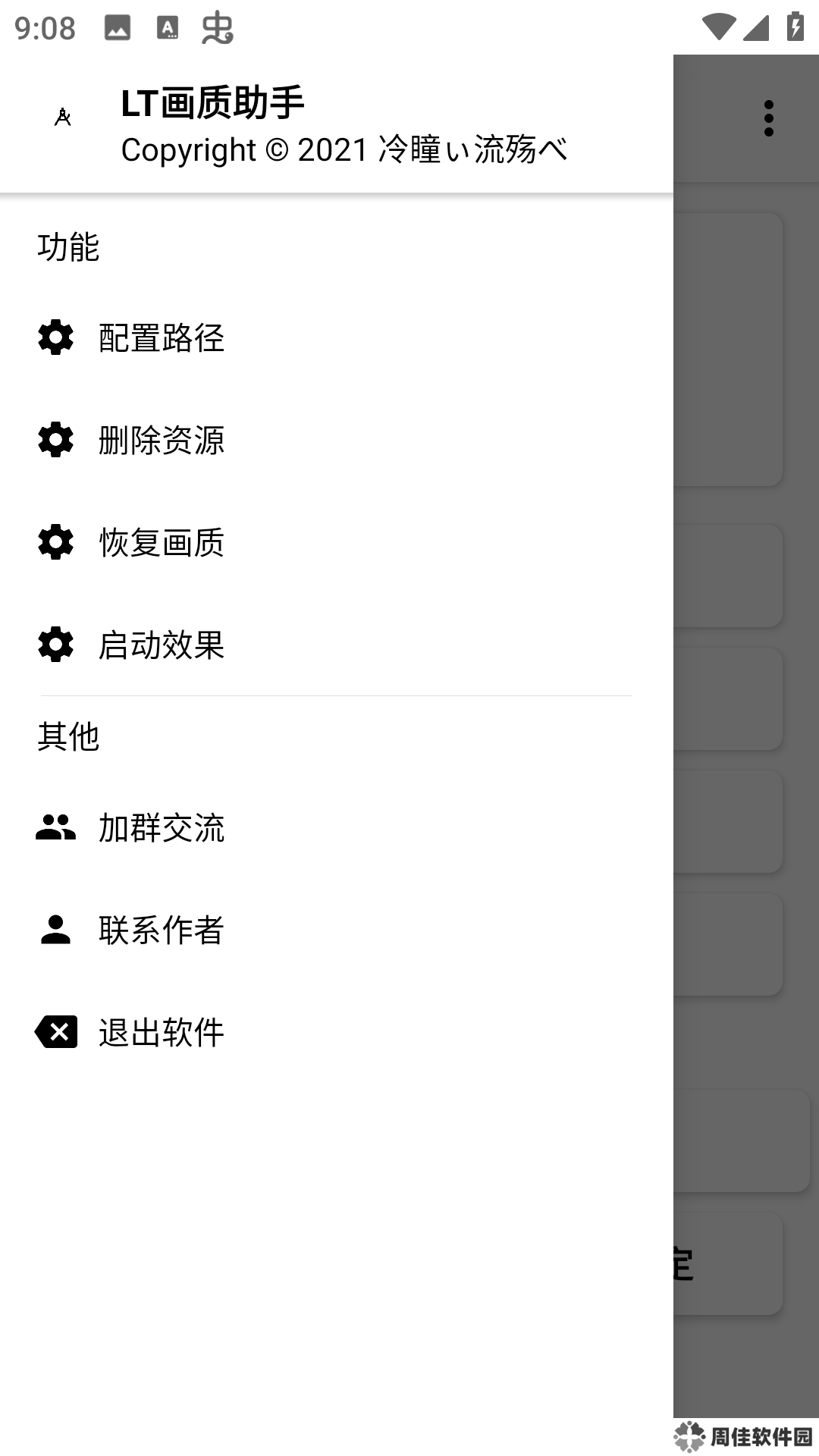Open the three-dot overflow menu
819x1456 pixels.
point(769,118)
